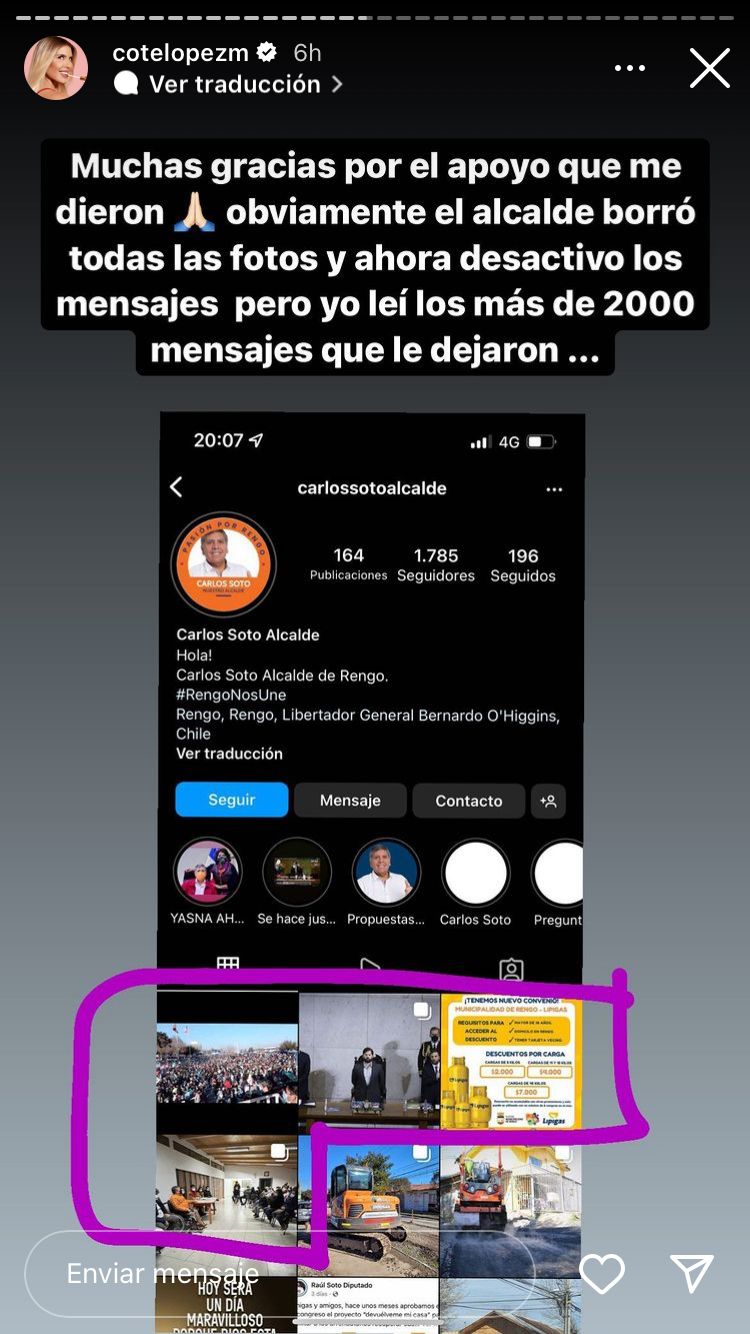Close the story viewer
The height and width of the screenshot is (1334, 750).
[709, 68]
